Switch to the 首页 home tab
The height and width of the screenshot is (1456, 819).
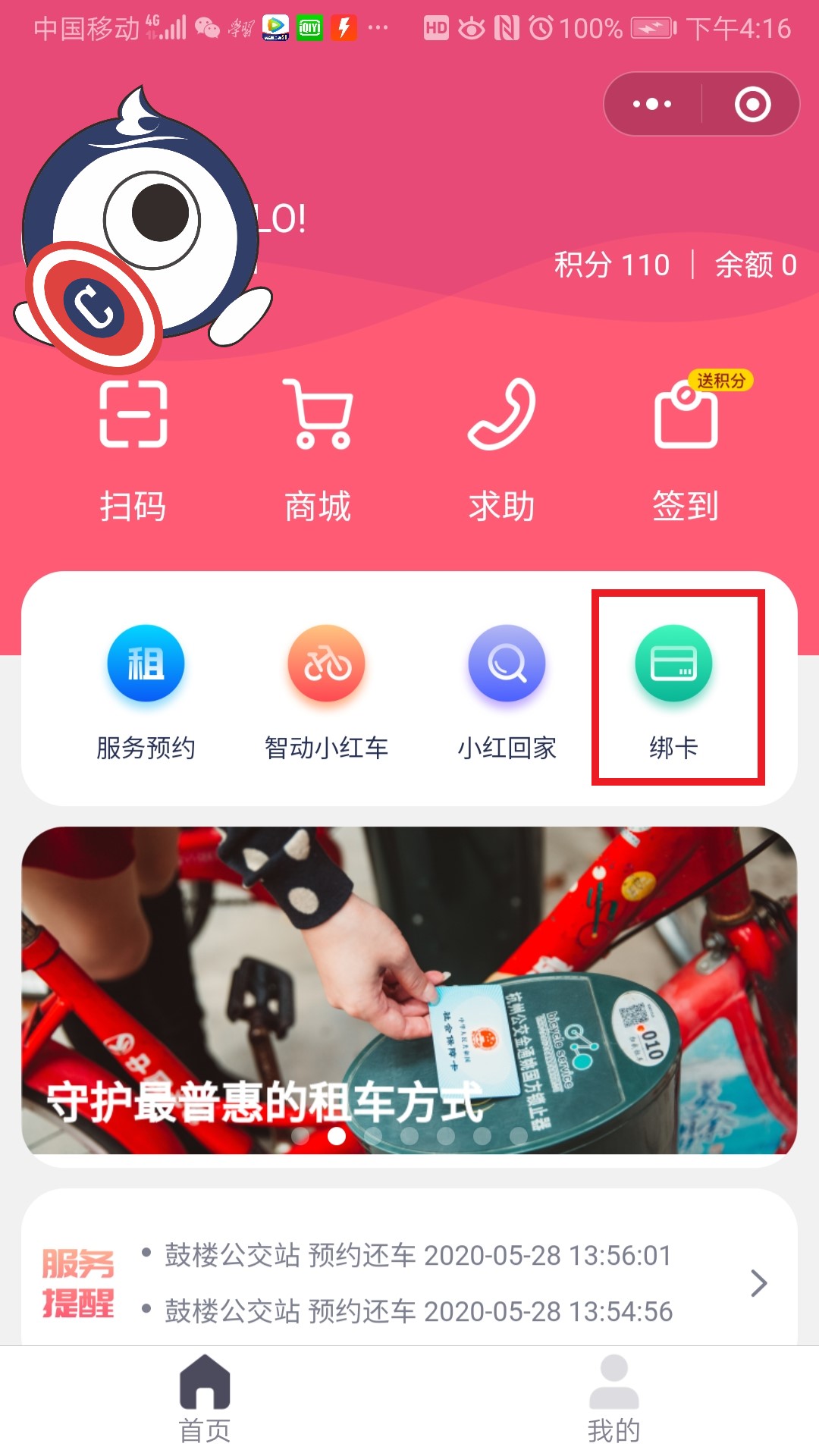(x=205, y=1400)
